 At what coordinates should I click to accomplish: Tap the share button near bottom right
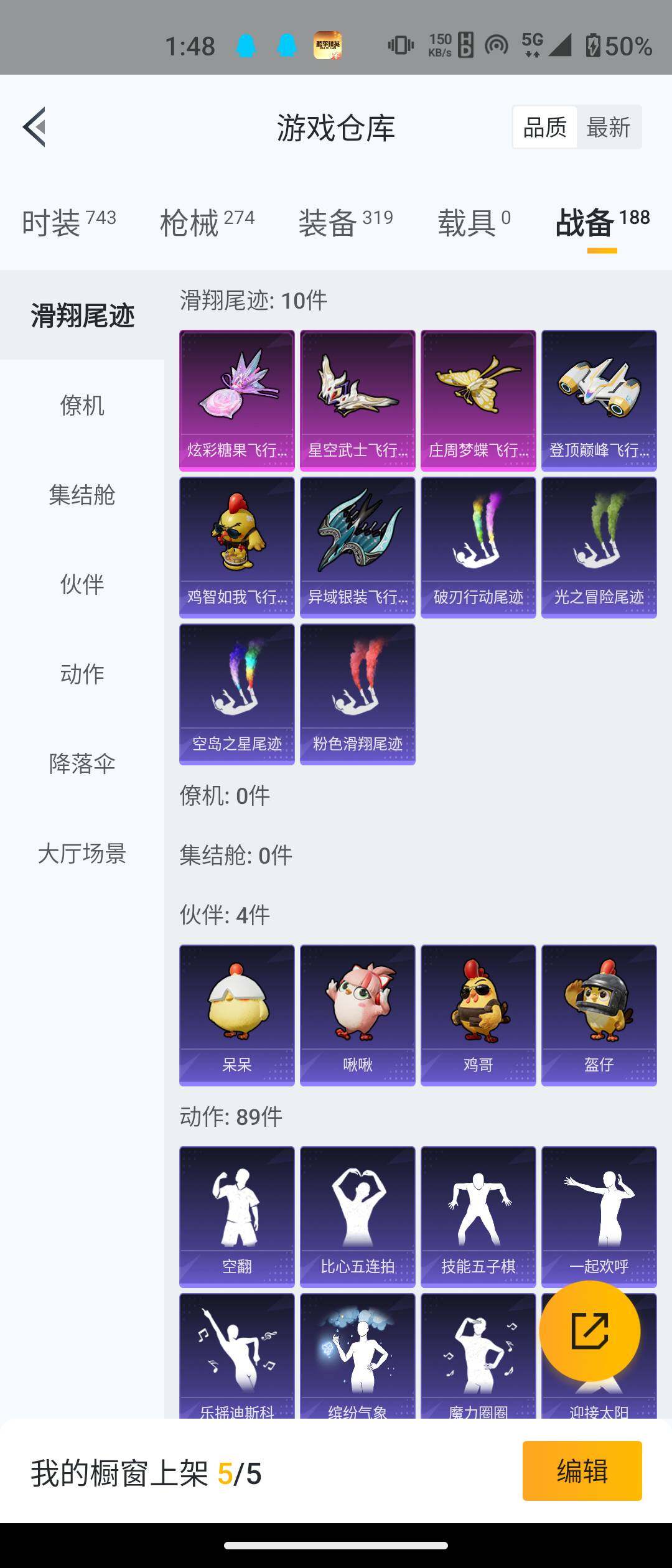(x=590, y=1334)
